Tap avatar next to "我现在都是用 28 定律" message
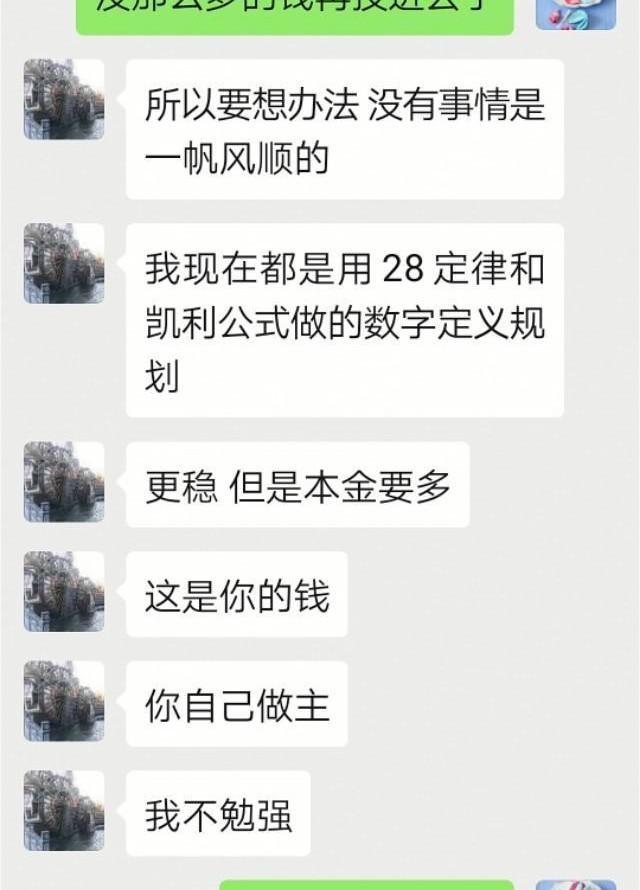The height and width of the screenshot is (890, 640). (x=64, y=263)
